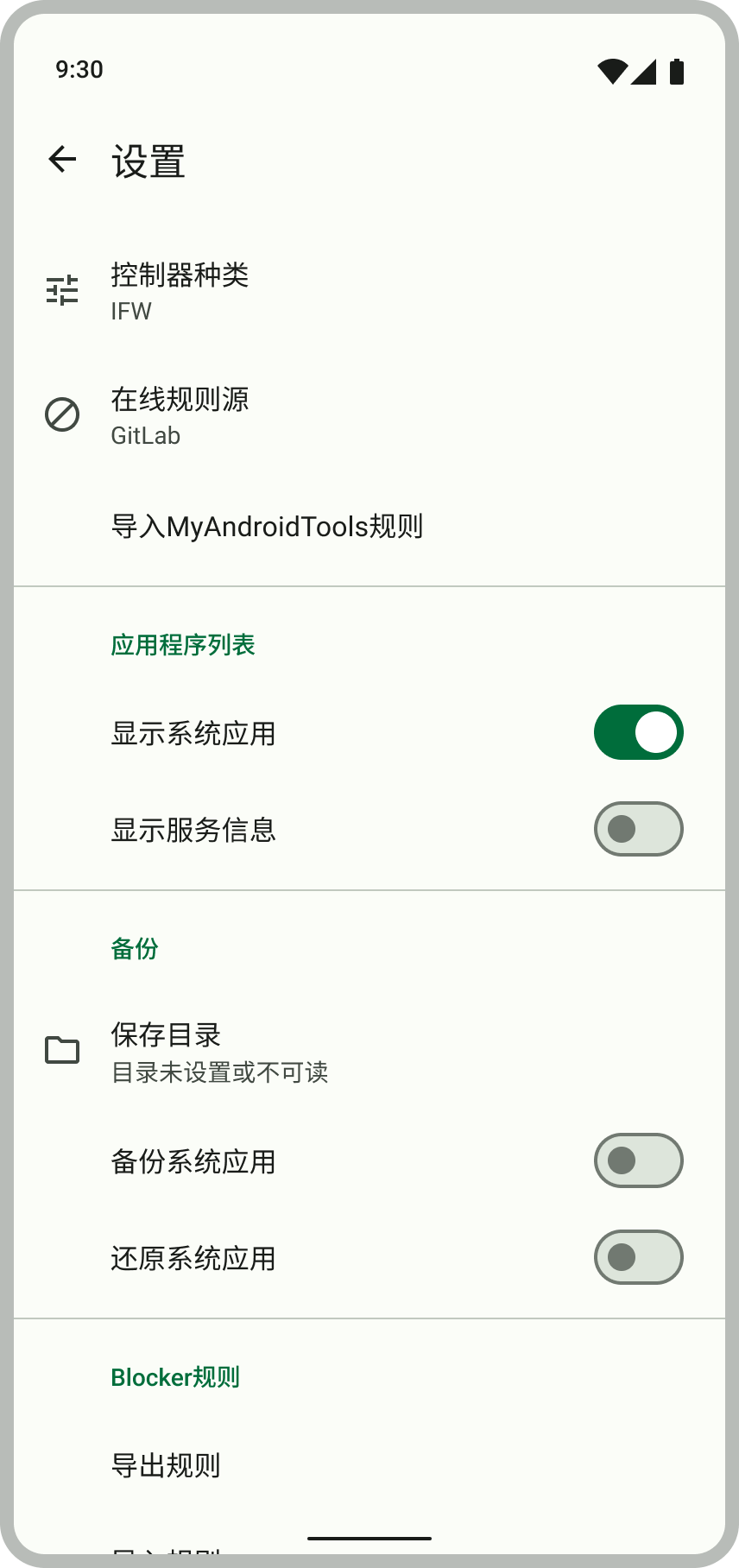Click the clock showing 9:30
The height and width of the screenshot is (1568, 739).
point(80,70)
